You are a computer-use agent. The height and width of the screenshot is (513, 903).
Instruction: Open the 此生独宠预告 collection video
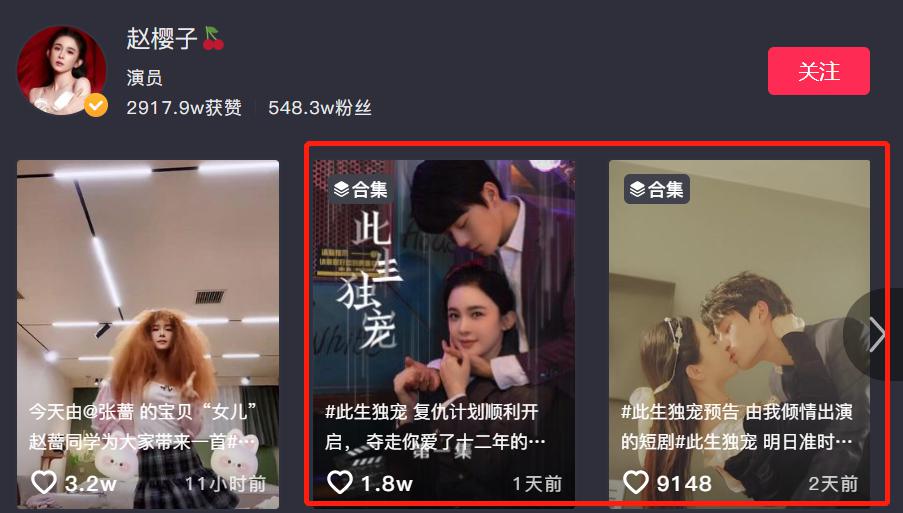[738, 300]
